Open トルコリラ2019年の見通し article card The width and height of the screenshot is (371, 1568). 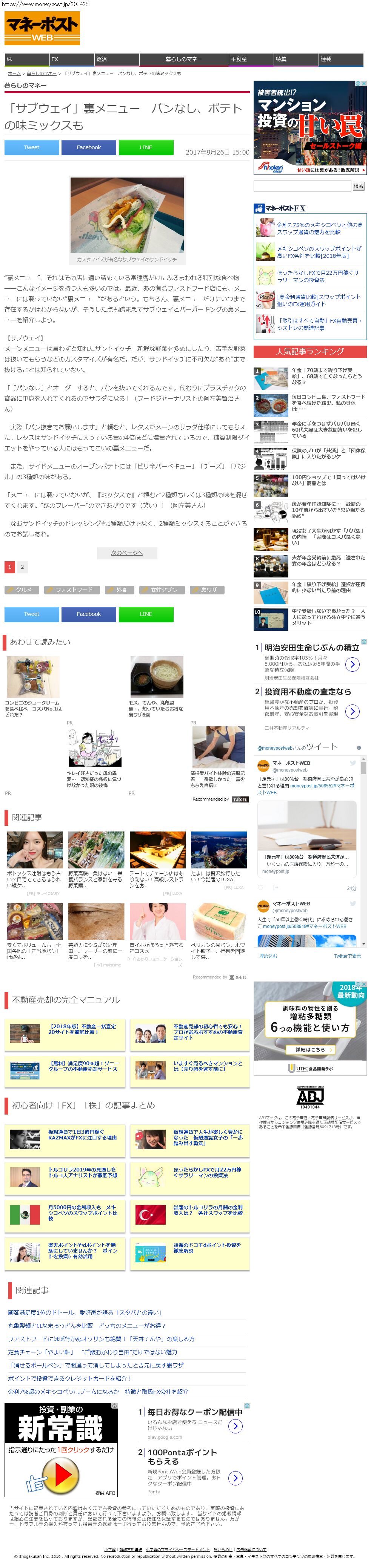pos(82,1172)
